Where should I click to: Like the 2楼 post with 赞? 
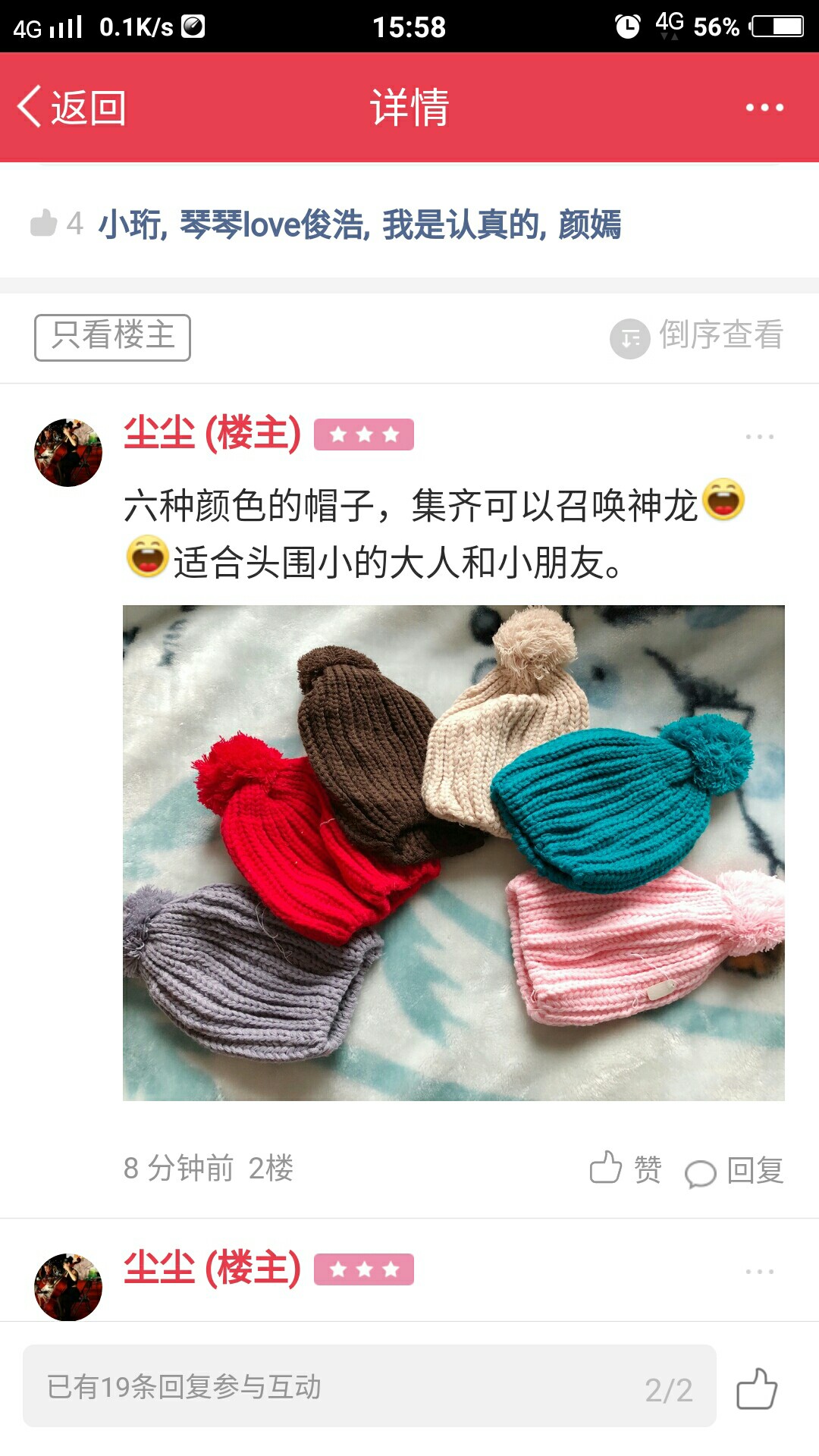pos(626,1169)
